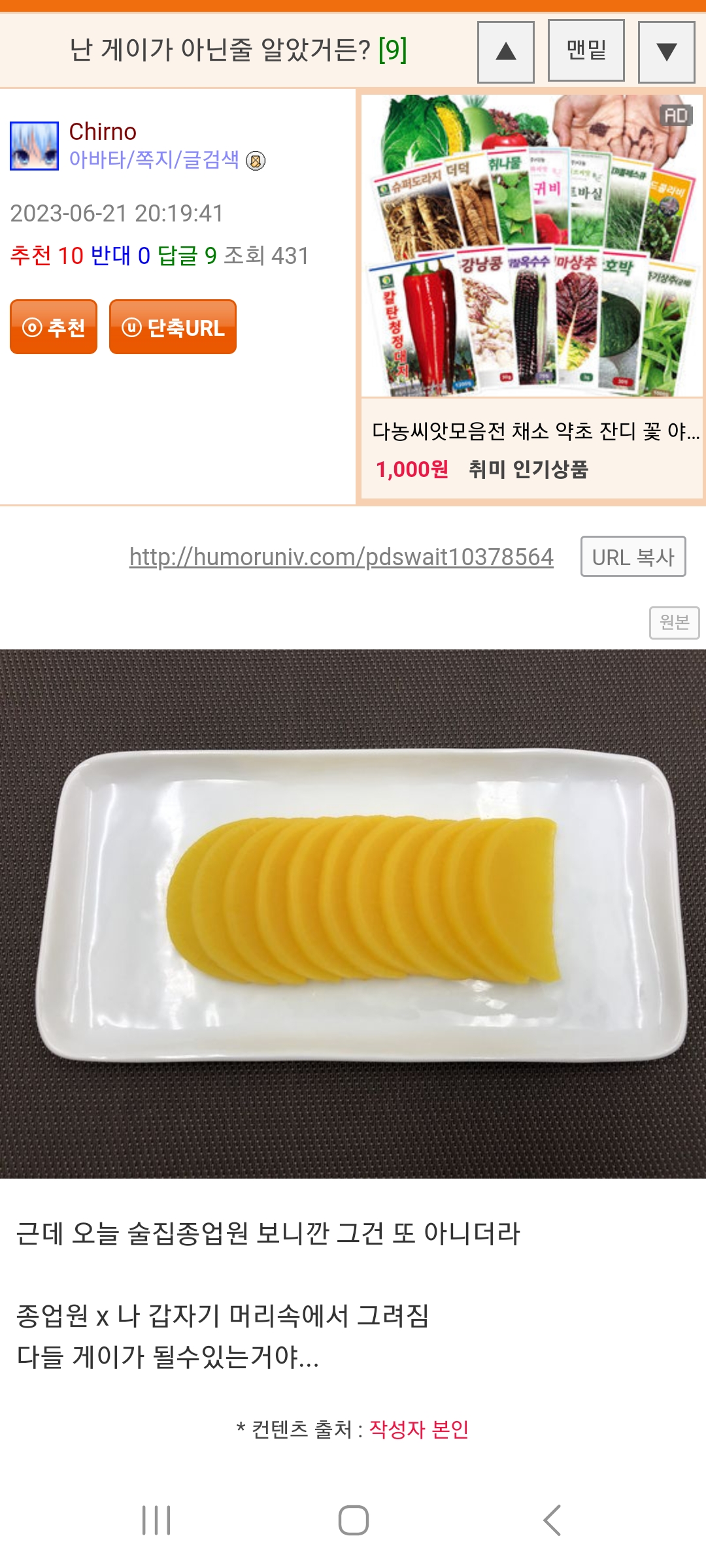This screenshot has width=706, height=1568.
Task: Recommend this post with 추천 button
Action: pos(54,327)
